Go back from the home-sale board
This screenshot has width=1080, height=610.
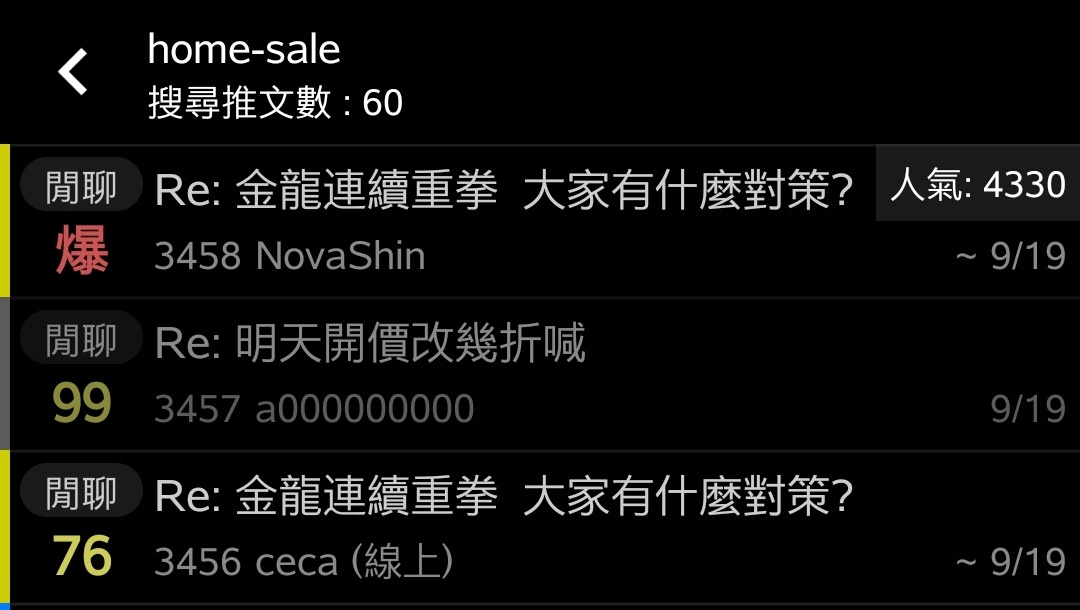pyautogui.click(x=73, y=73)
